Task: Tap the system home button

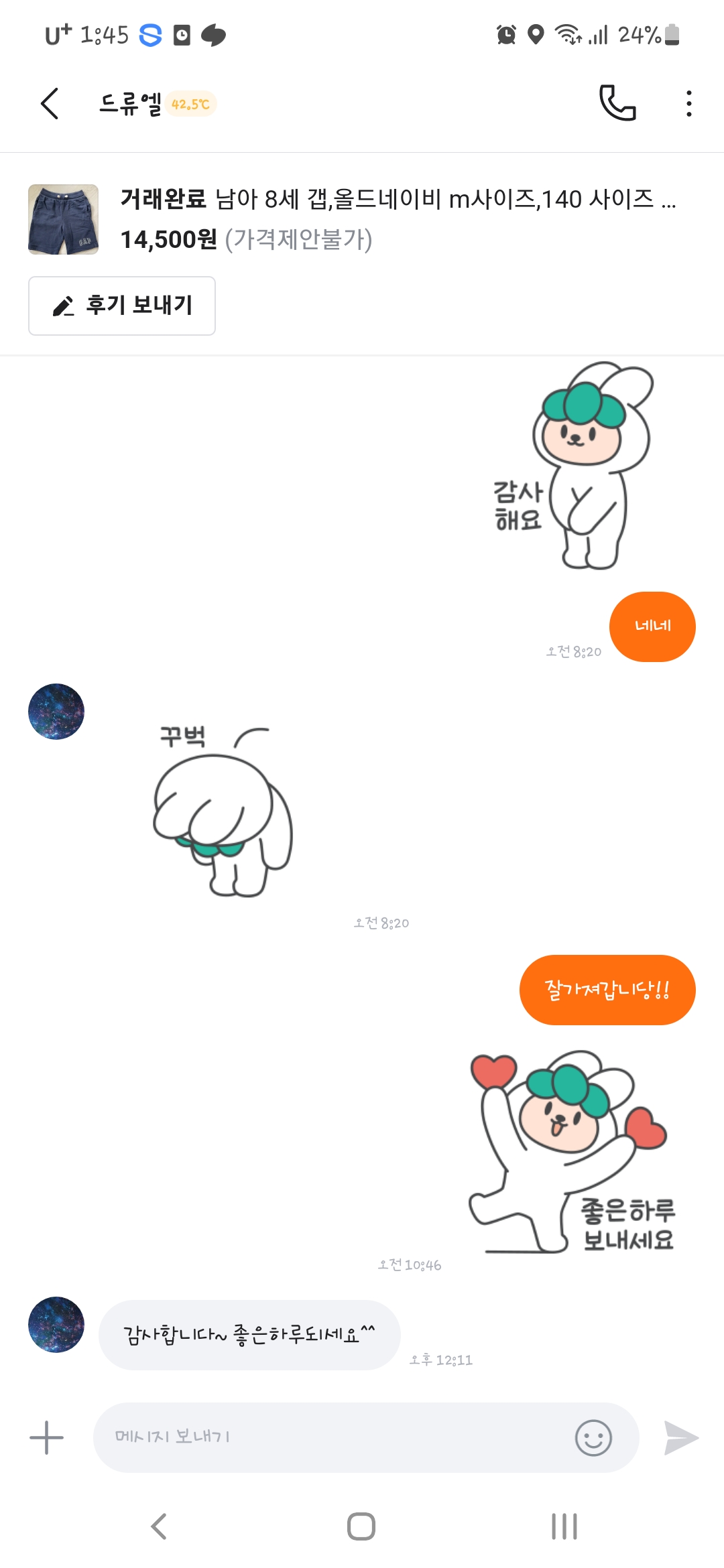Action: point(361,1526)
